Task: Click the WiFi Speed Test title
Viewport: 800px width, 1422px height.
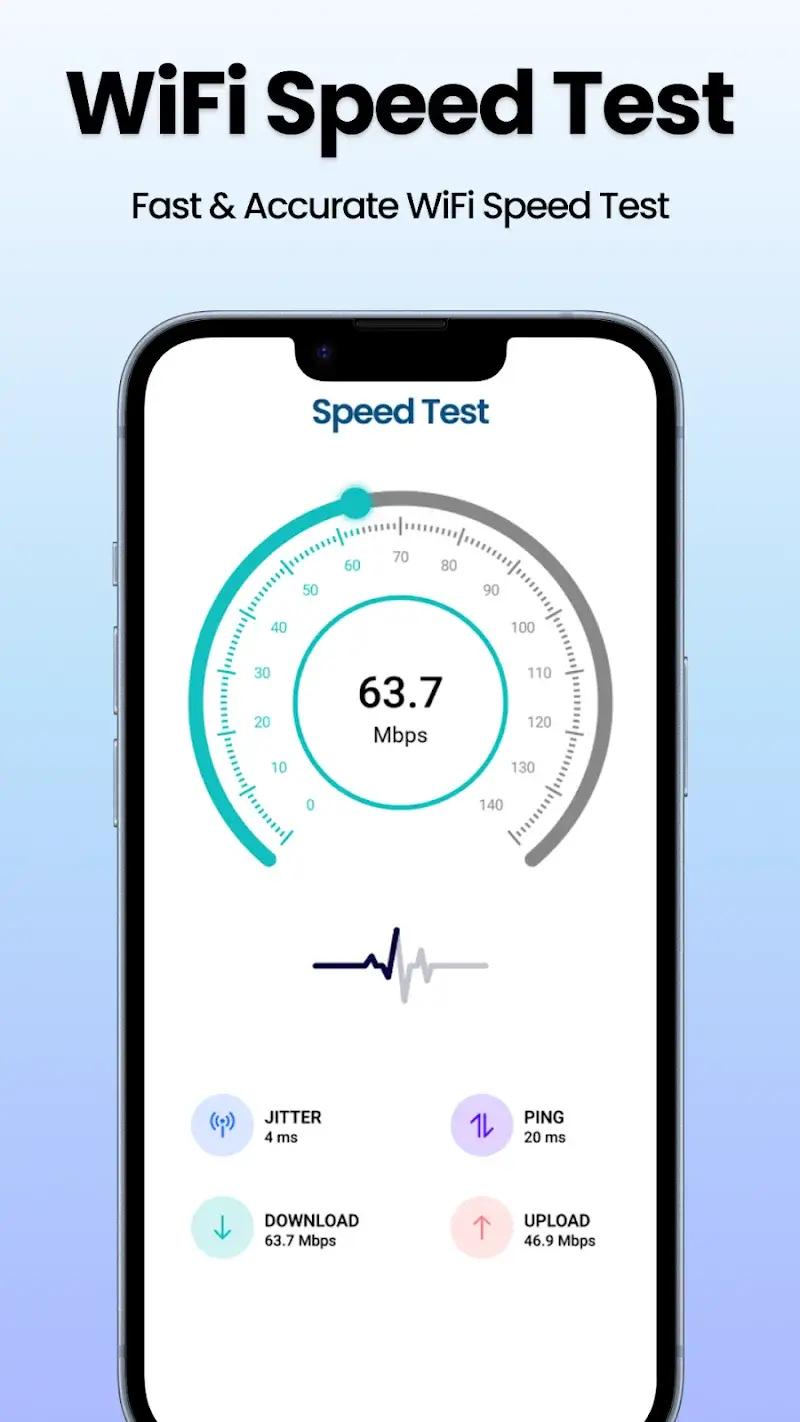Action: click(400, 102)
